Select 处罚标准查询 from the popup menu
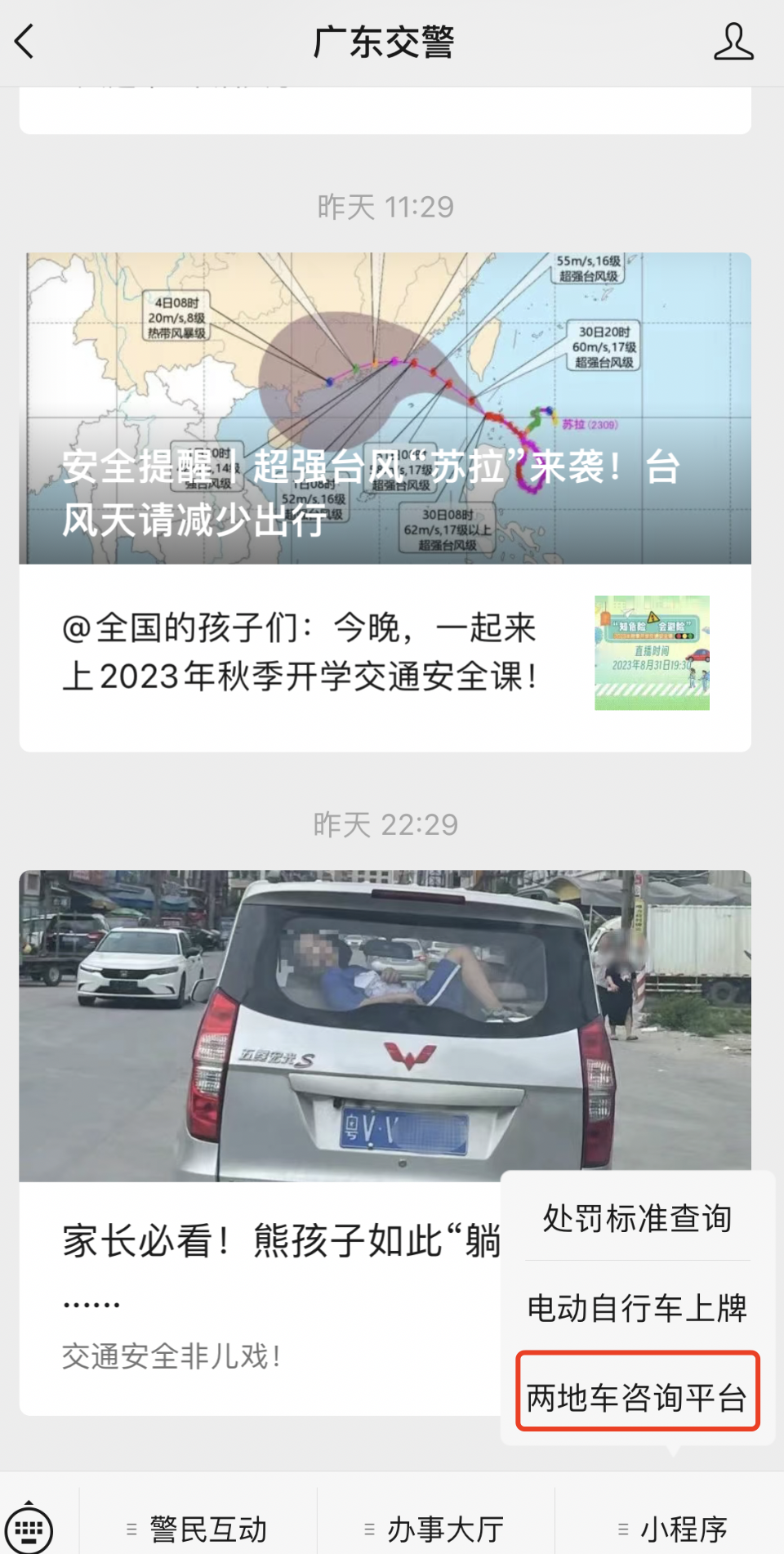 click(x=635, y=1219)
